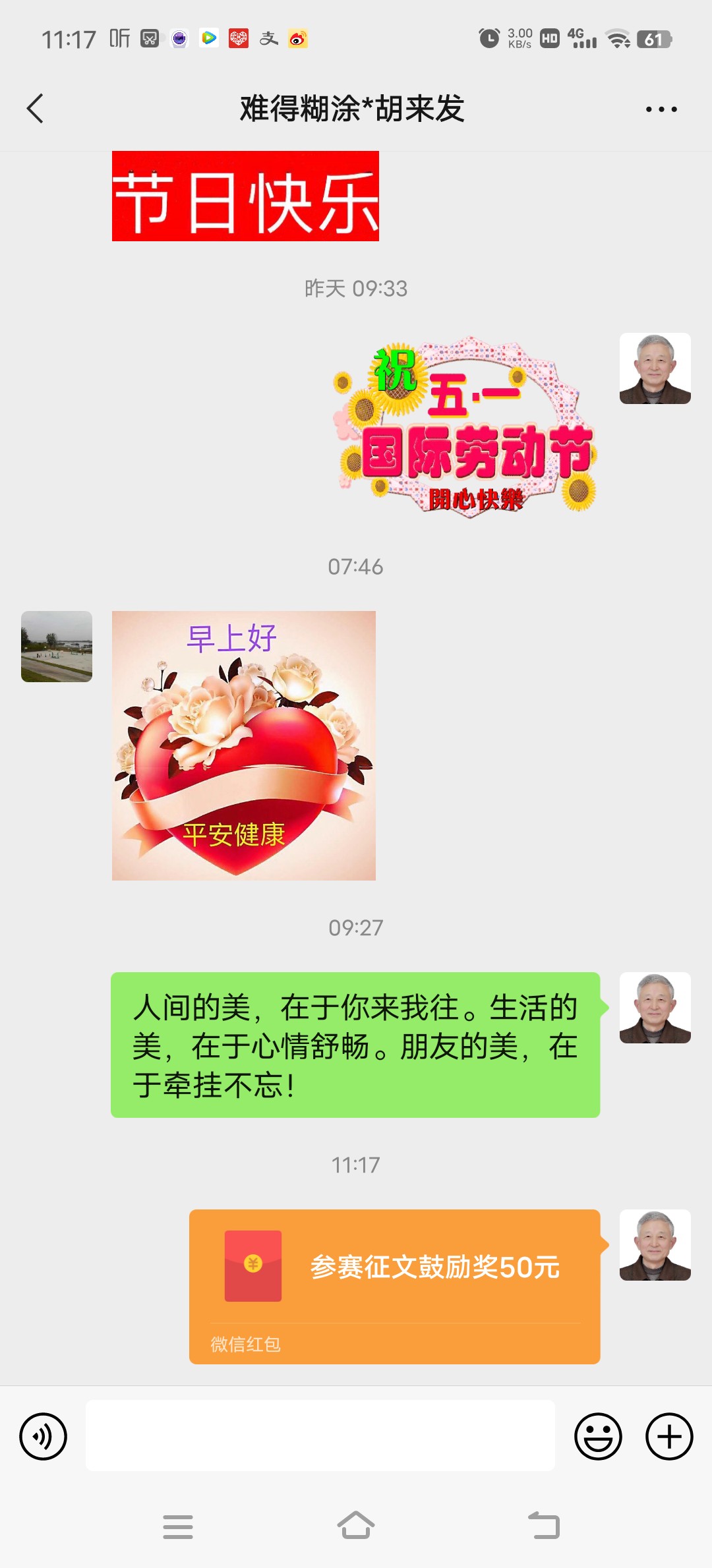Go to the system home screen
Image resolution: width=712 pixels, height=1568 pixels.
(356, 1526)
